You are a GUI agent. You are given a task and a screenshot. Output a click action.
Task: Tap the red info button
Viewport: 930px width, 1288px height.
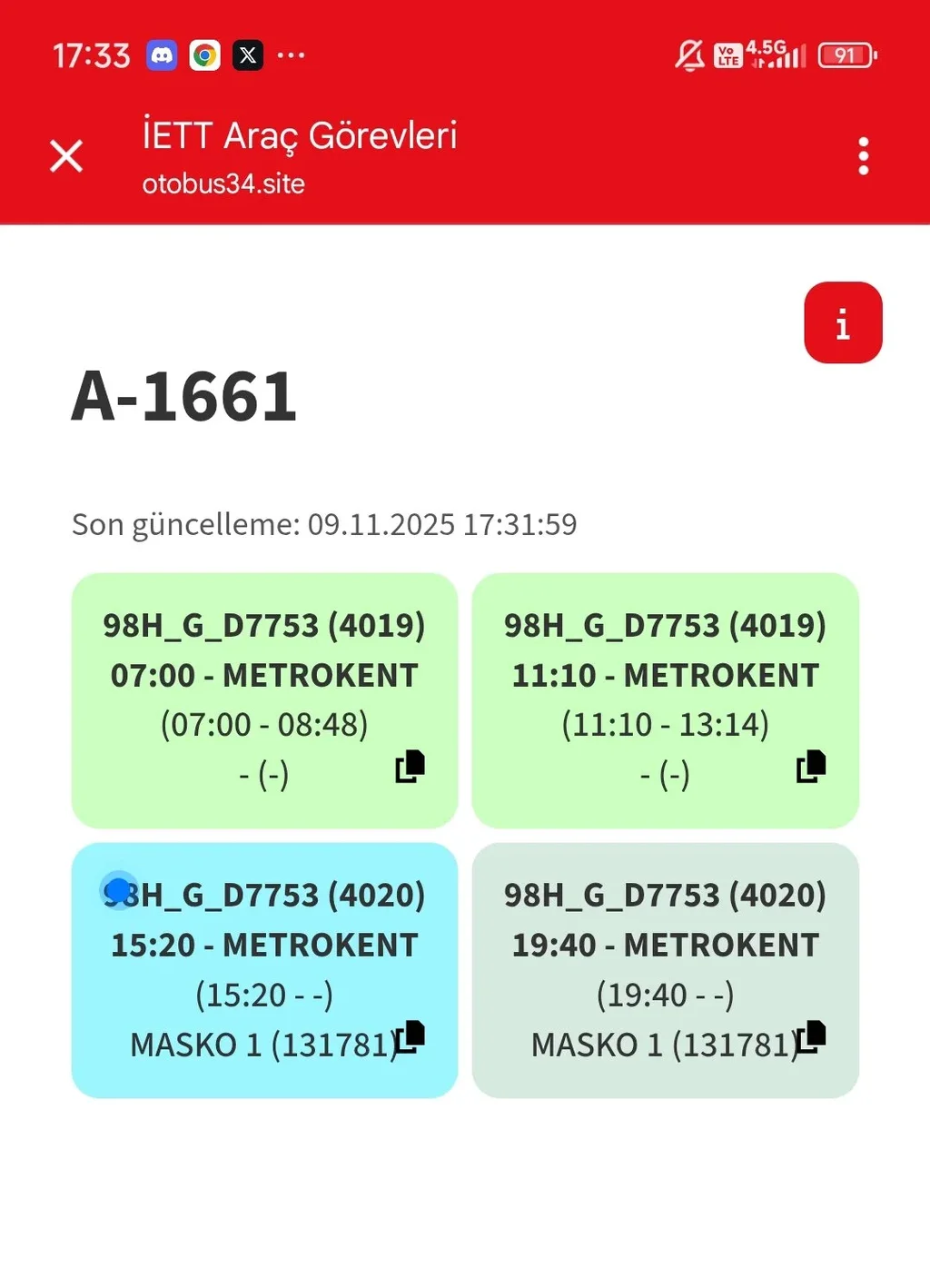pyautogui.click(x=843, y=322)
